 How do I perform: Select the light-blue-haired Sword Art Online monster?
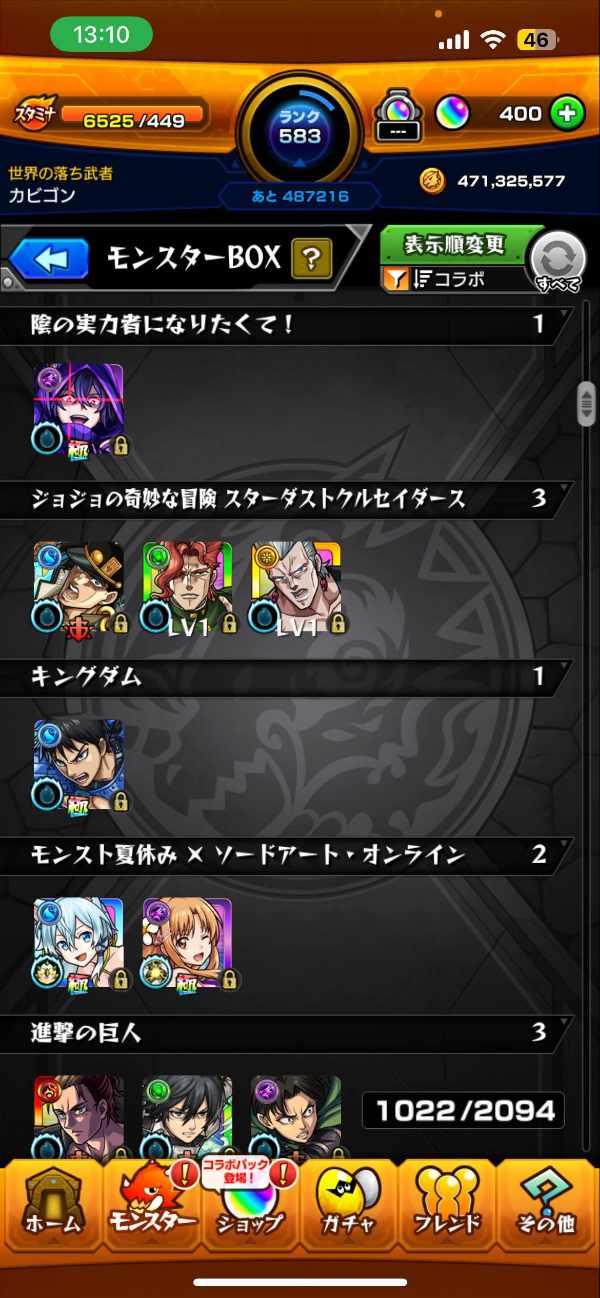pyautogui.click(x=78, y=943)
